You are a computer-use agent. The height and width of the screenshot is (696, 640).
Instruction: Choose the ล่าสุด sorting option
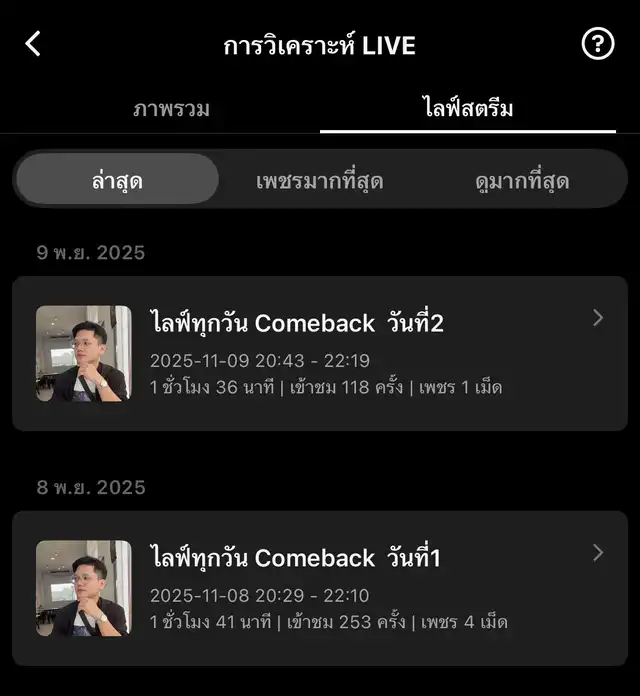[x=116, y=181]
